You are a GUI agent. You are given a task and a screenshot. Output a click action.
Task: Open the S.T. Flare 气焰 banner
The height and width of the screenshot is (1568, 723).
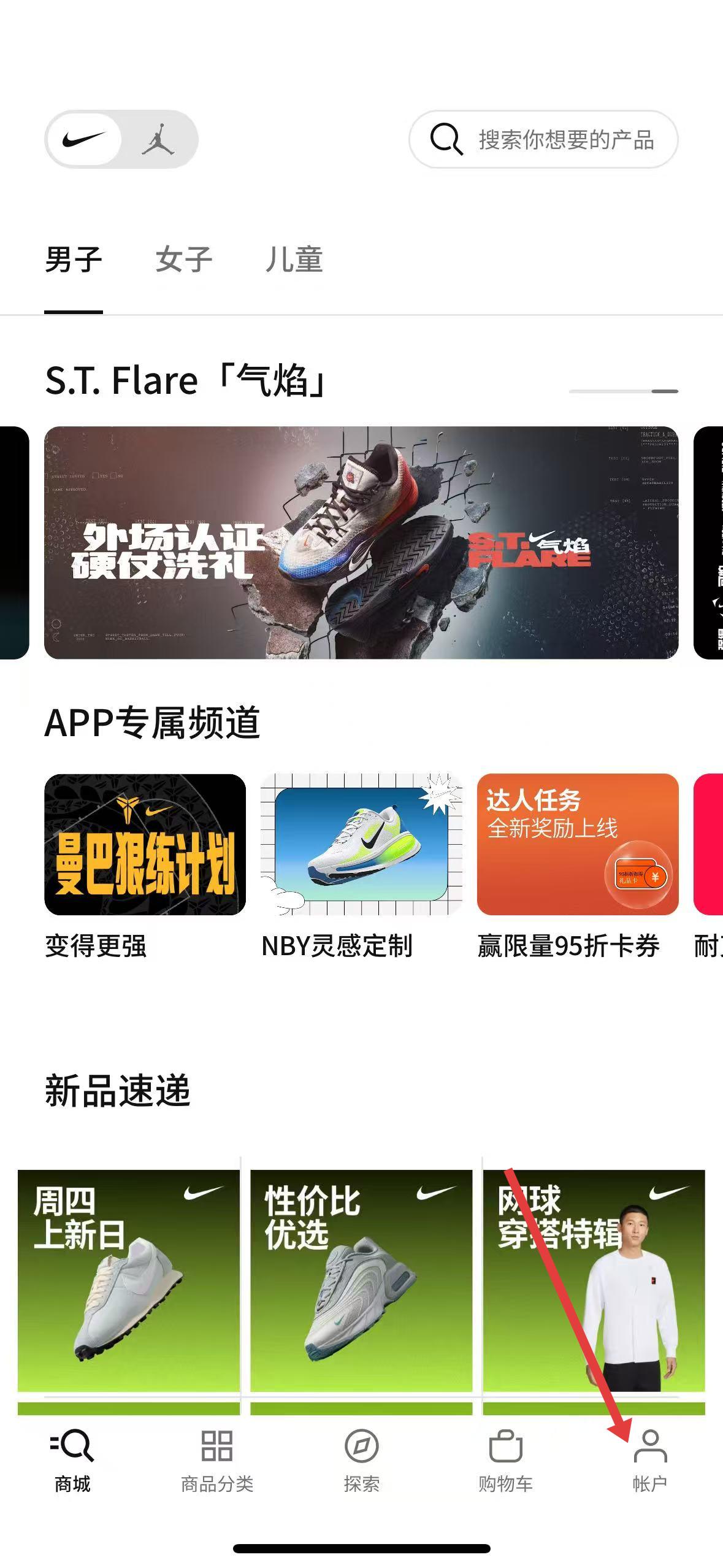(x=361, y=543)
